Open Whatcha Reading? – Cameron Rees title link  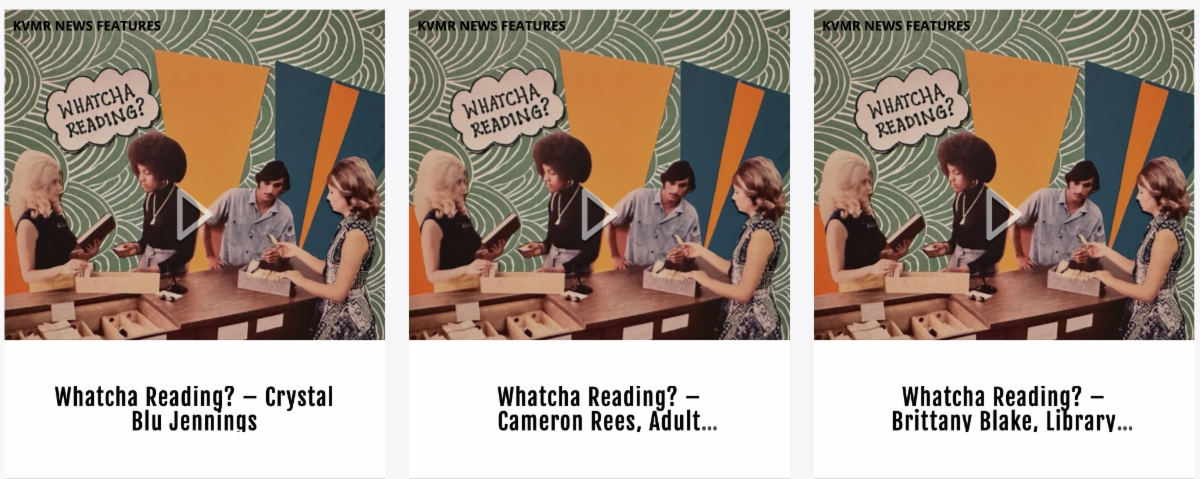(x=599, y=409)
